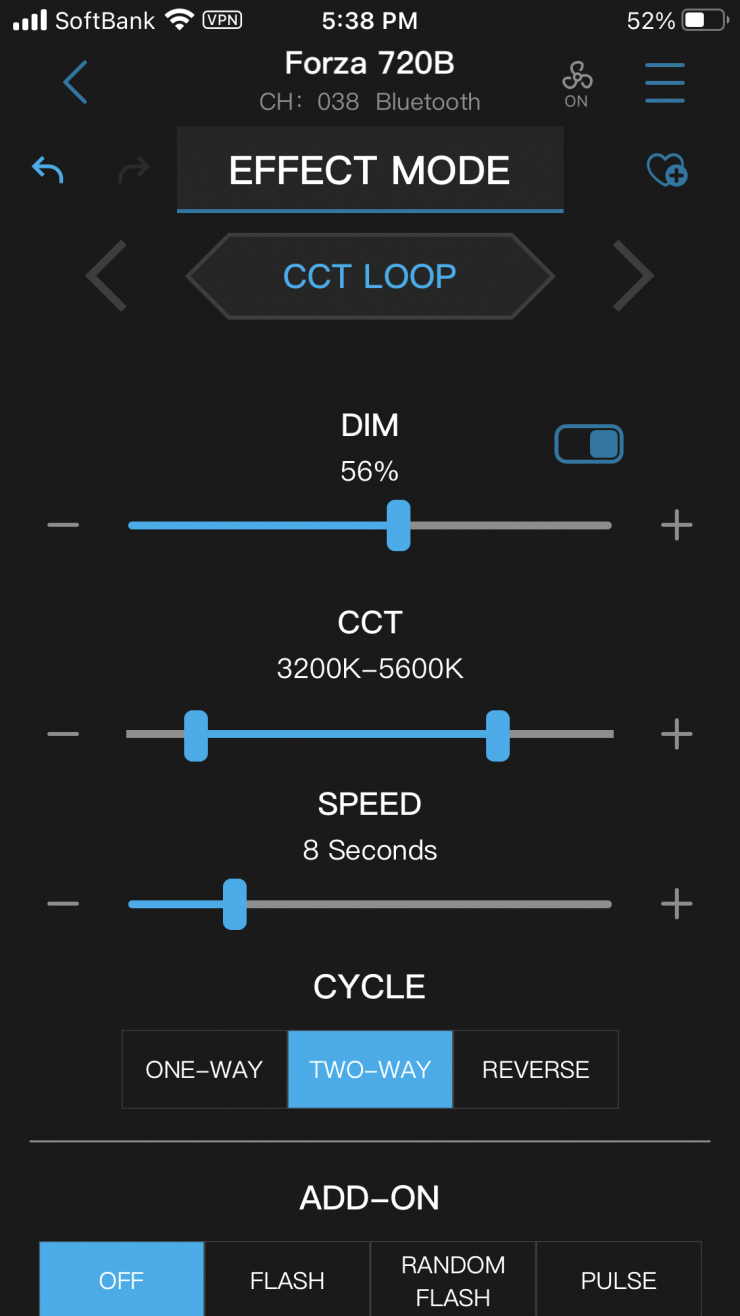Open the CCT LOOP effect selector
Screen dimensions: 740x1316
point(370,276)
